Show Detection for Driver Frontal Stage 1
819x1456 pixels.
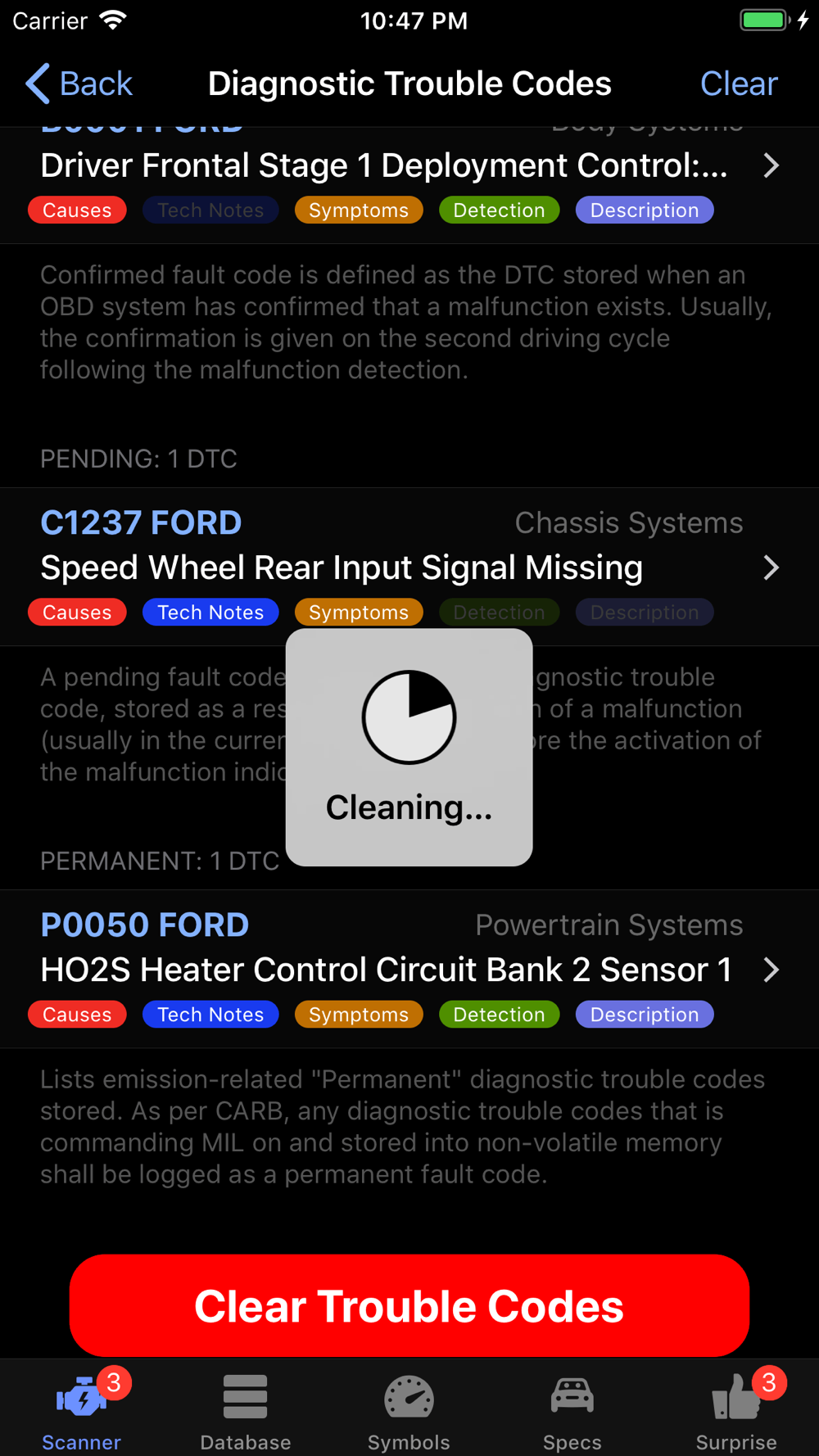tap(499, 210)
